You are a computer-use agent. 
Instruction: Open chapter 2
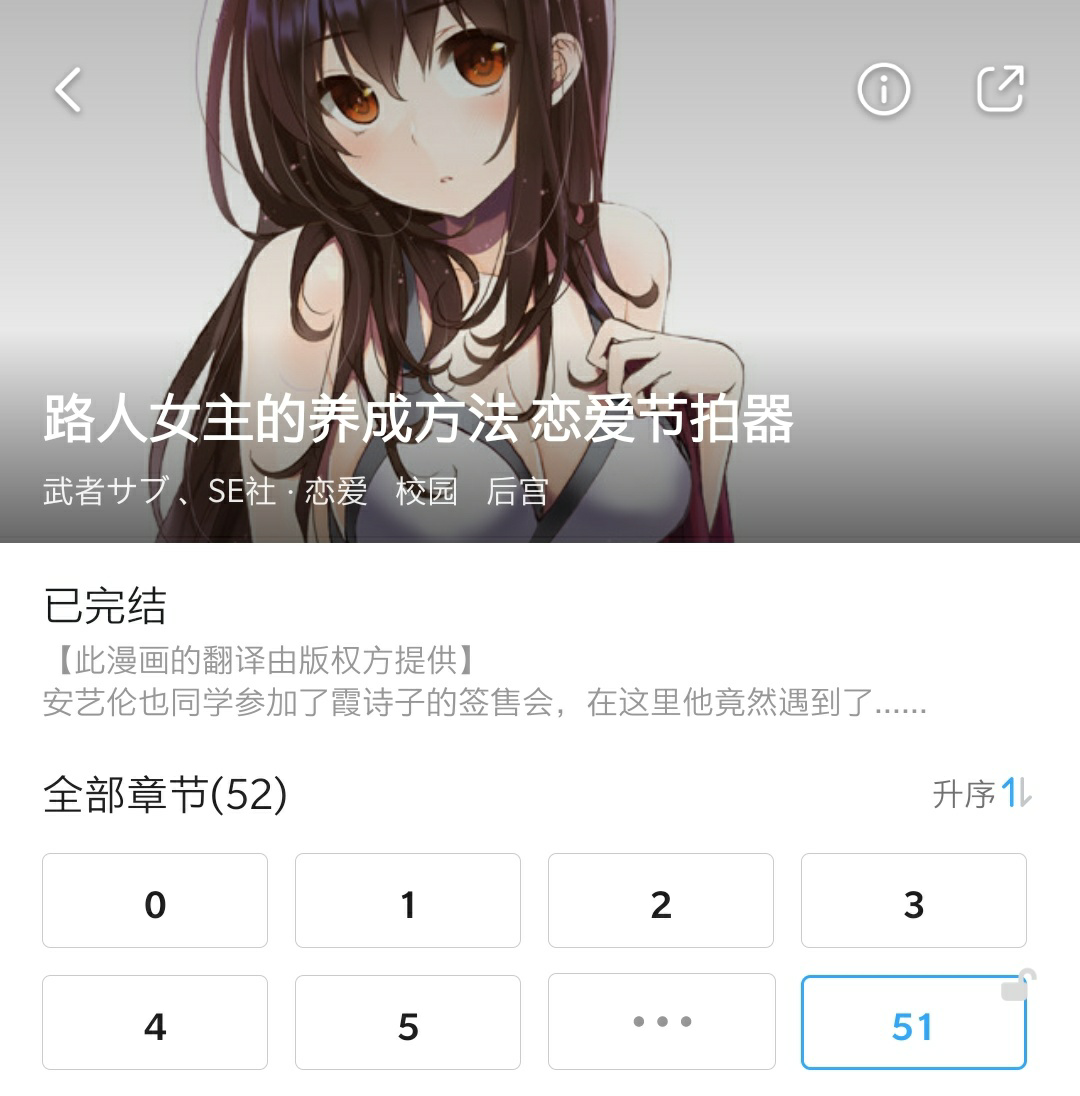click(661, 901)
